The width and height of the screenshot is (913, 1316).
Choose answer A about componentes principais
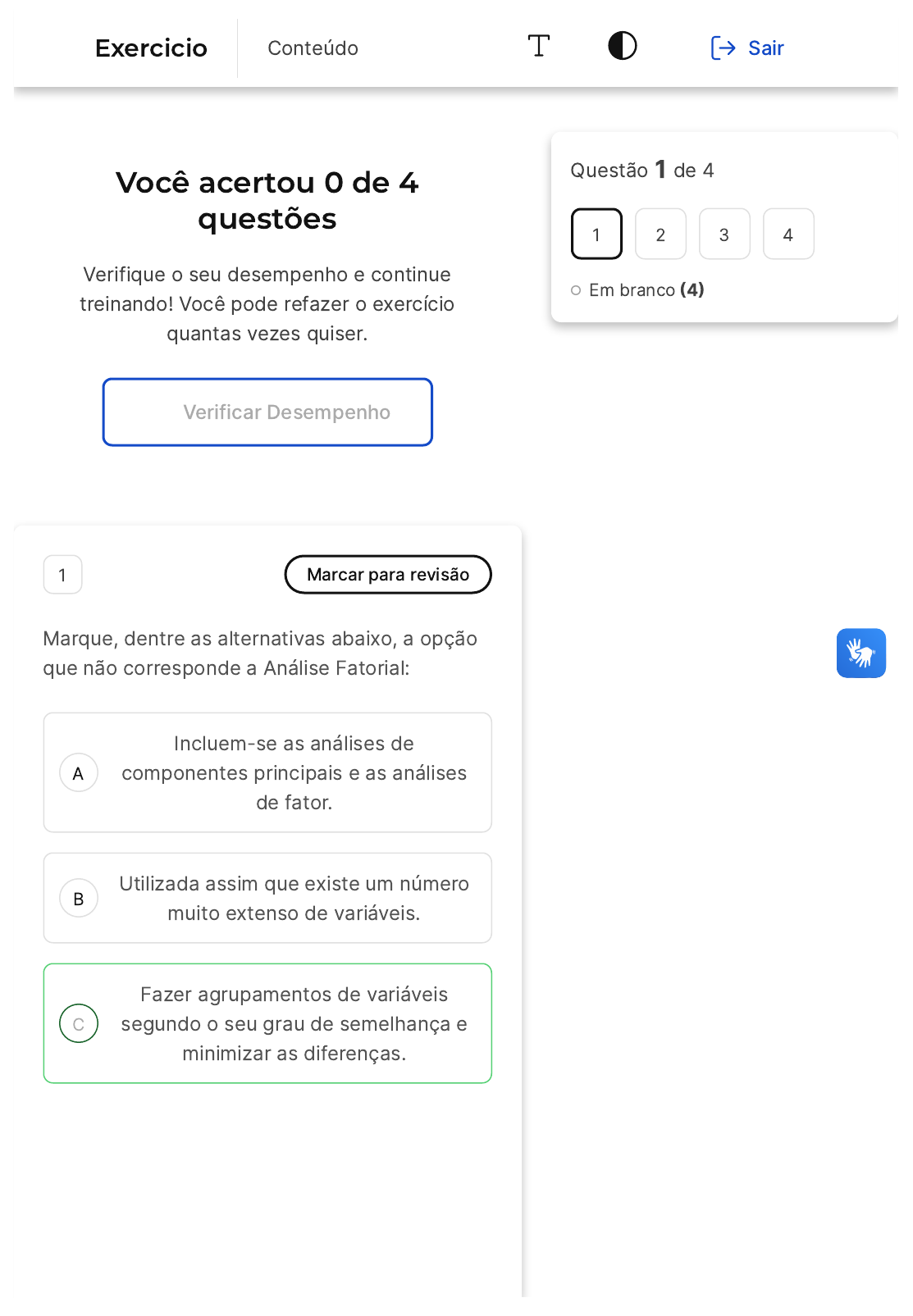(267, 773)
